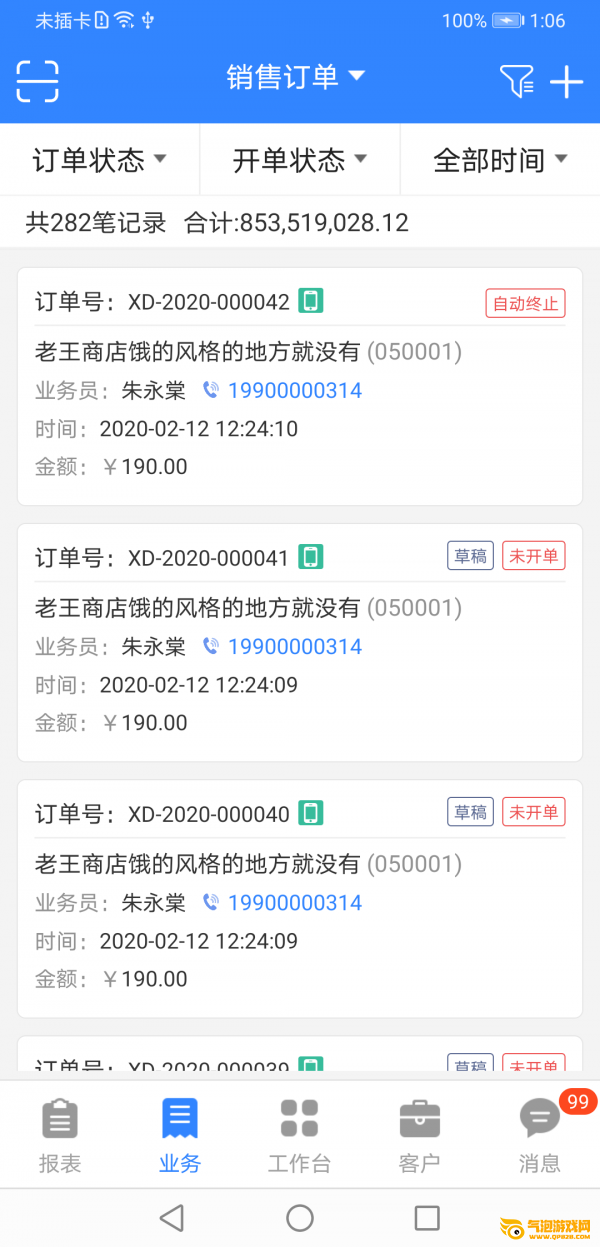Viewport: 600px width, 1247px height.
Task: Tap the system back button
Action: [x=172, y=1217]
